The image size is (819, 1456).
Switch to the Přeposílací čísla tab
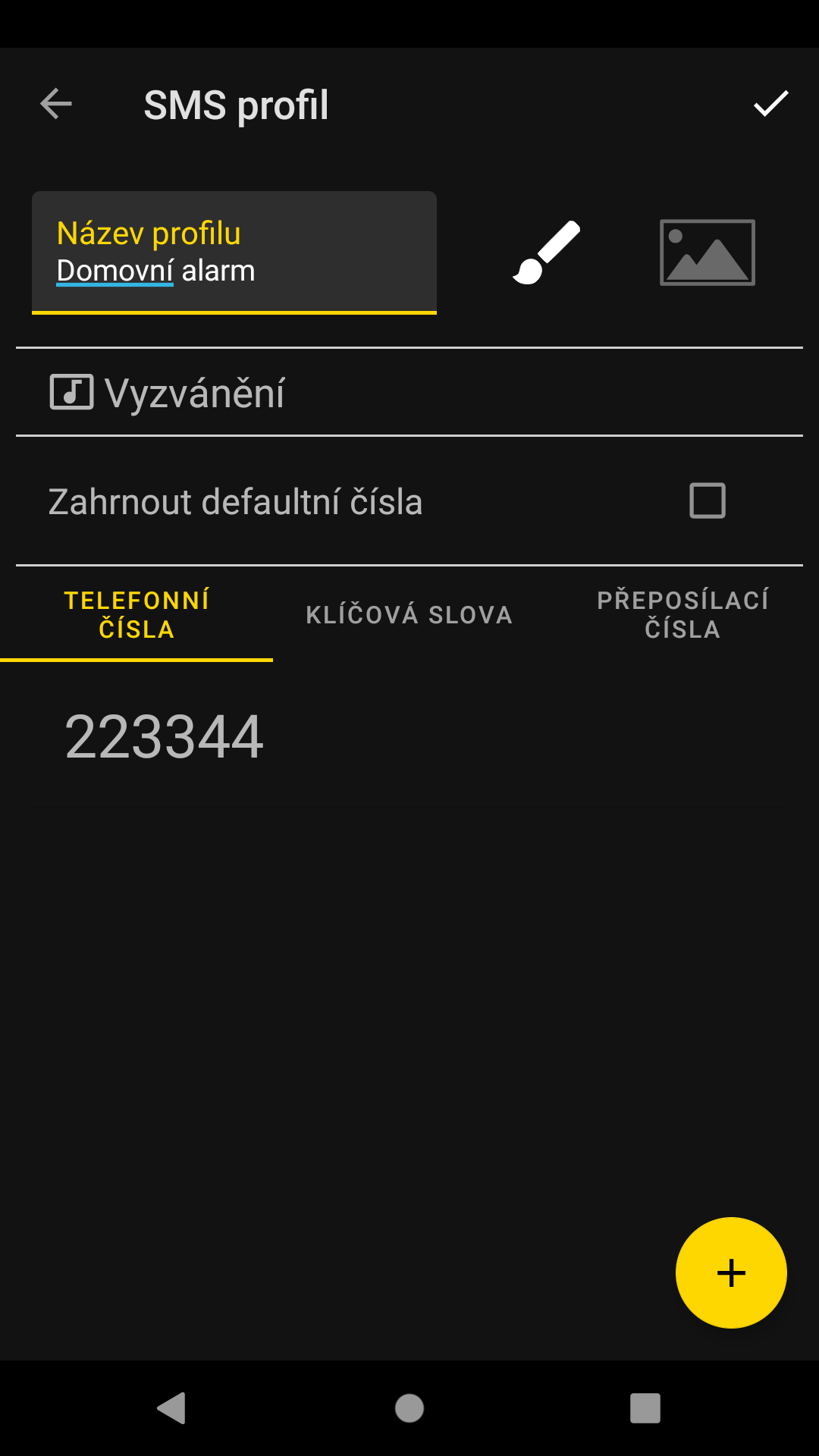point(682,615)
